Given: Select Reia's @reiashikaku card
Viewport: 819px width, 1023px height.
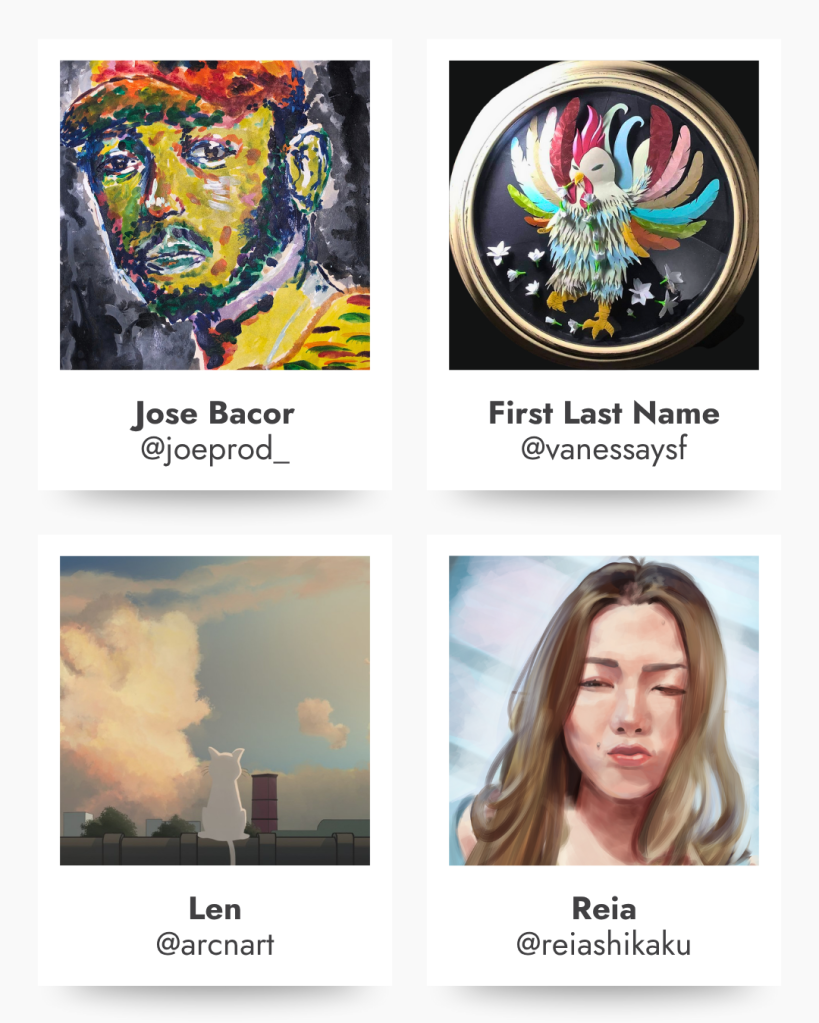Looking at the screenshot, I should (x=603, y=760).
